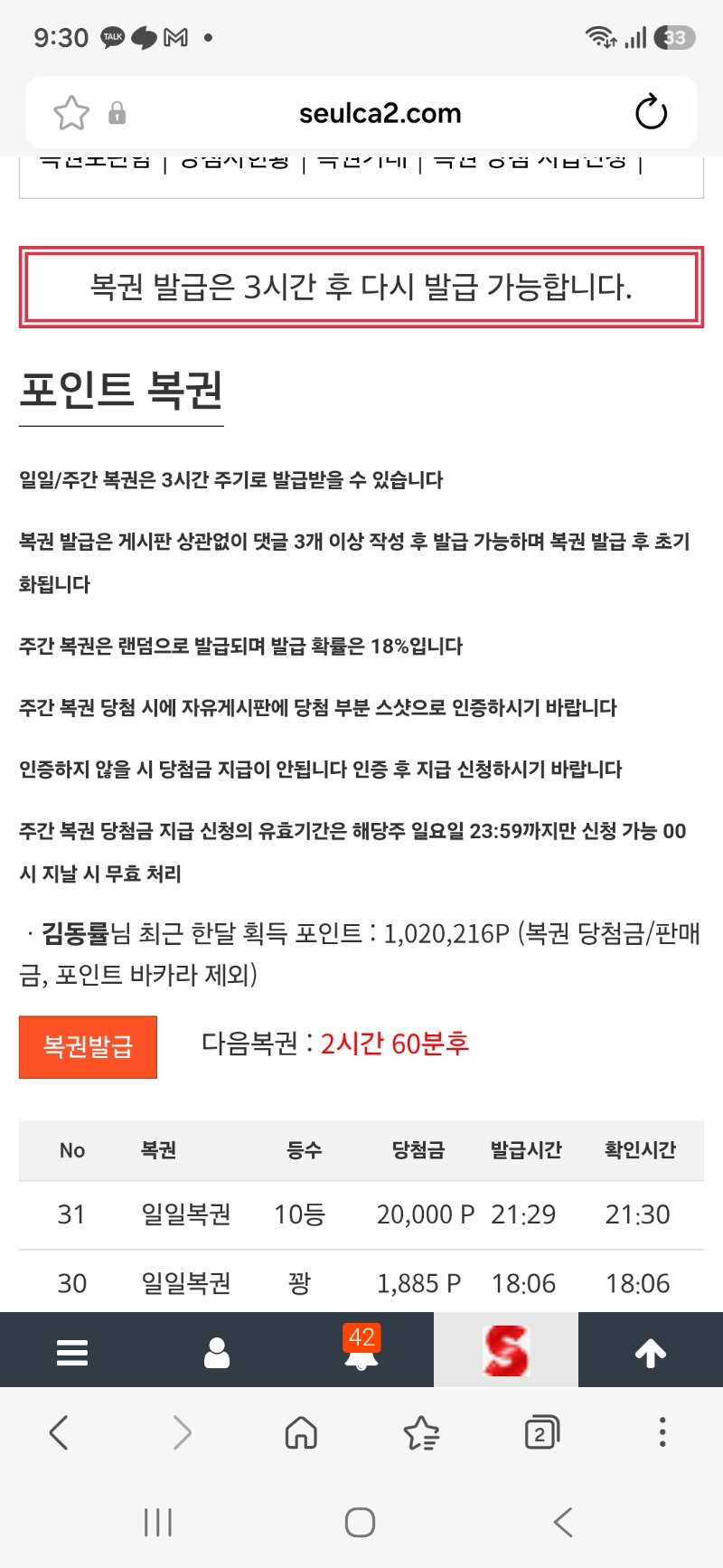Reload the page with the refresh icon
Image resolution: width=723 pixels, height=1568 pixels.
point(651,113)
